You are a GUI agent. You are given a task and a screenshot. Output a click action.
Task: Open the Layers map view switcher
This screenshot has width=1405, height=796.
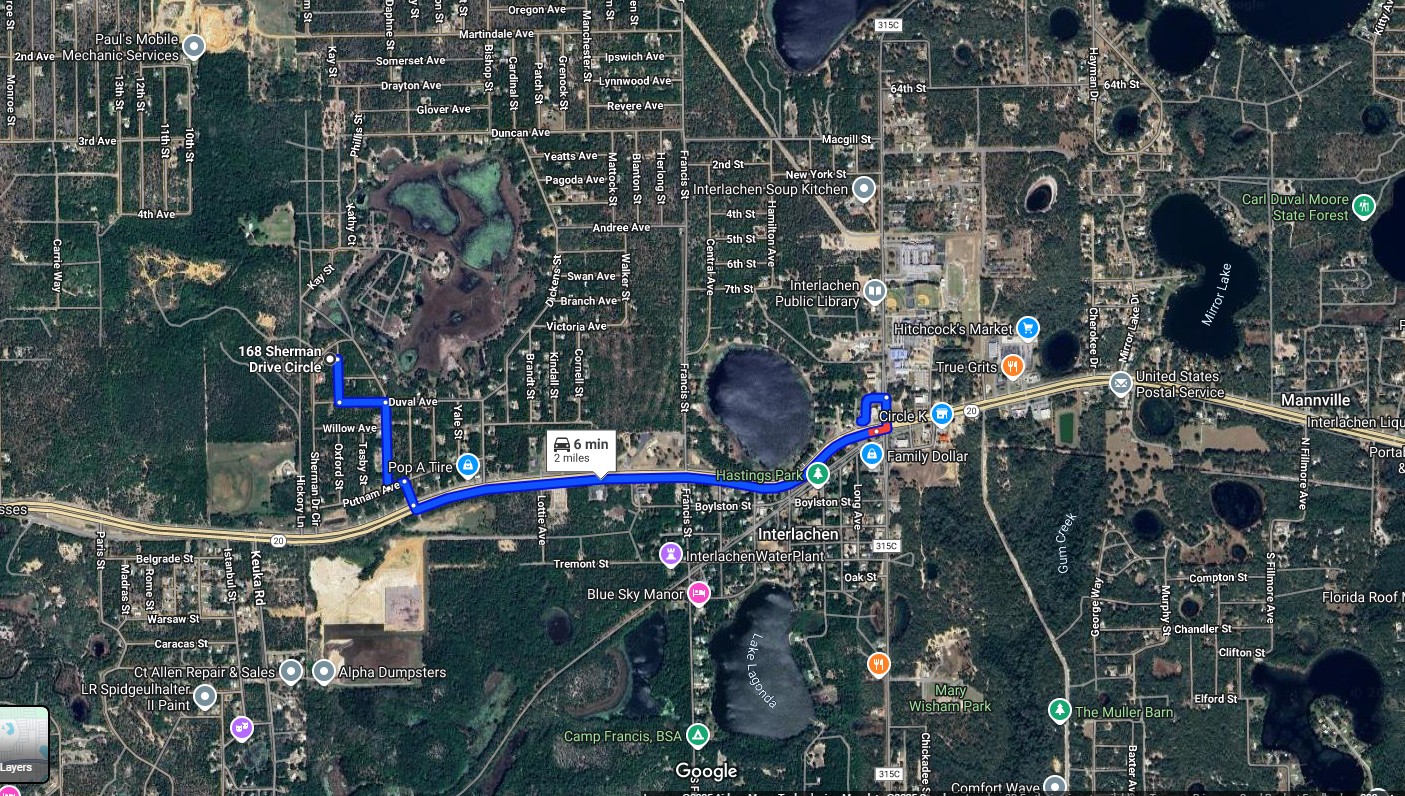[23, 743]
